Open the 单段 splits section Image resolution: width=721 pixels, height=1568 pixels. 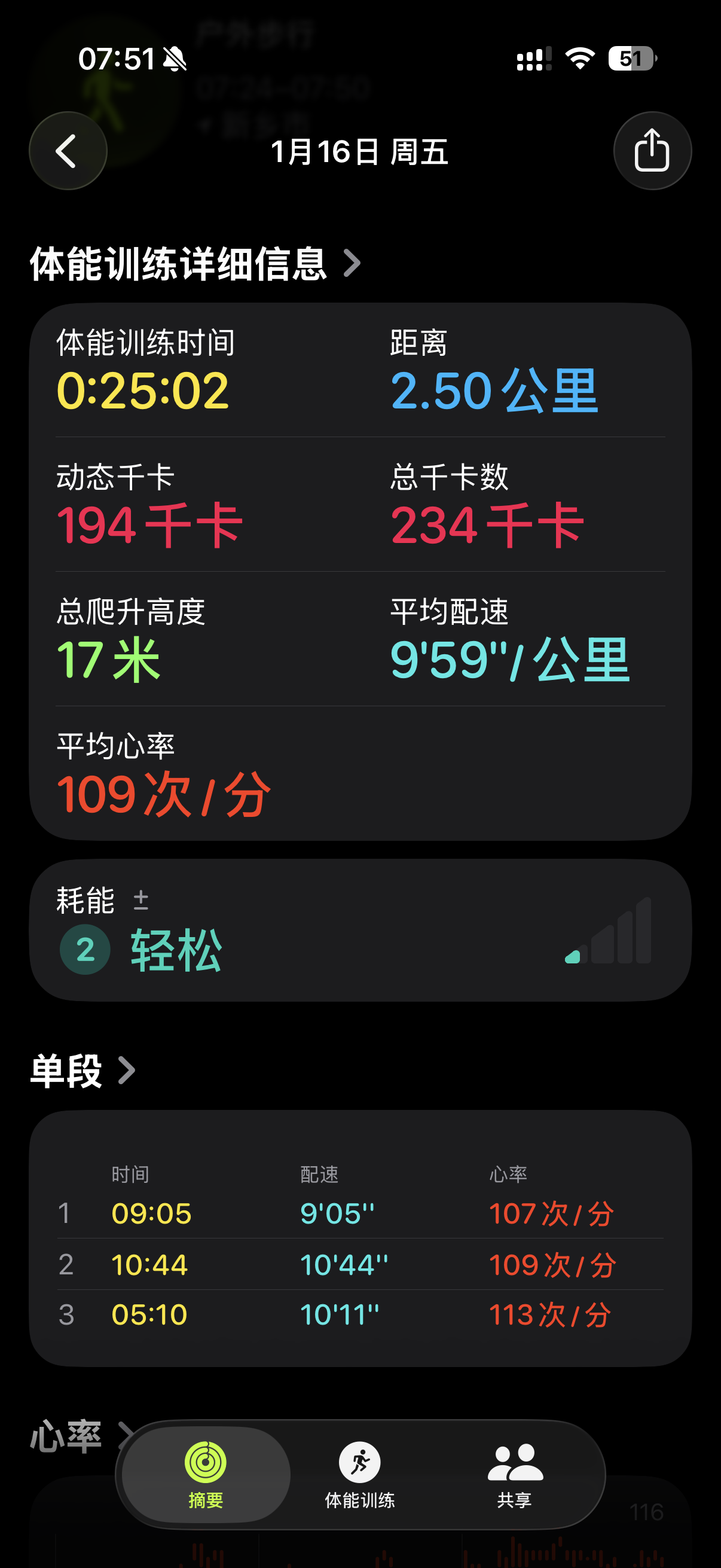(83, 1071)
